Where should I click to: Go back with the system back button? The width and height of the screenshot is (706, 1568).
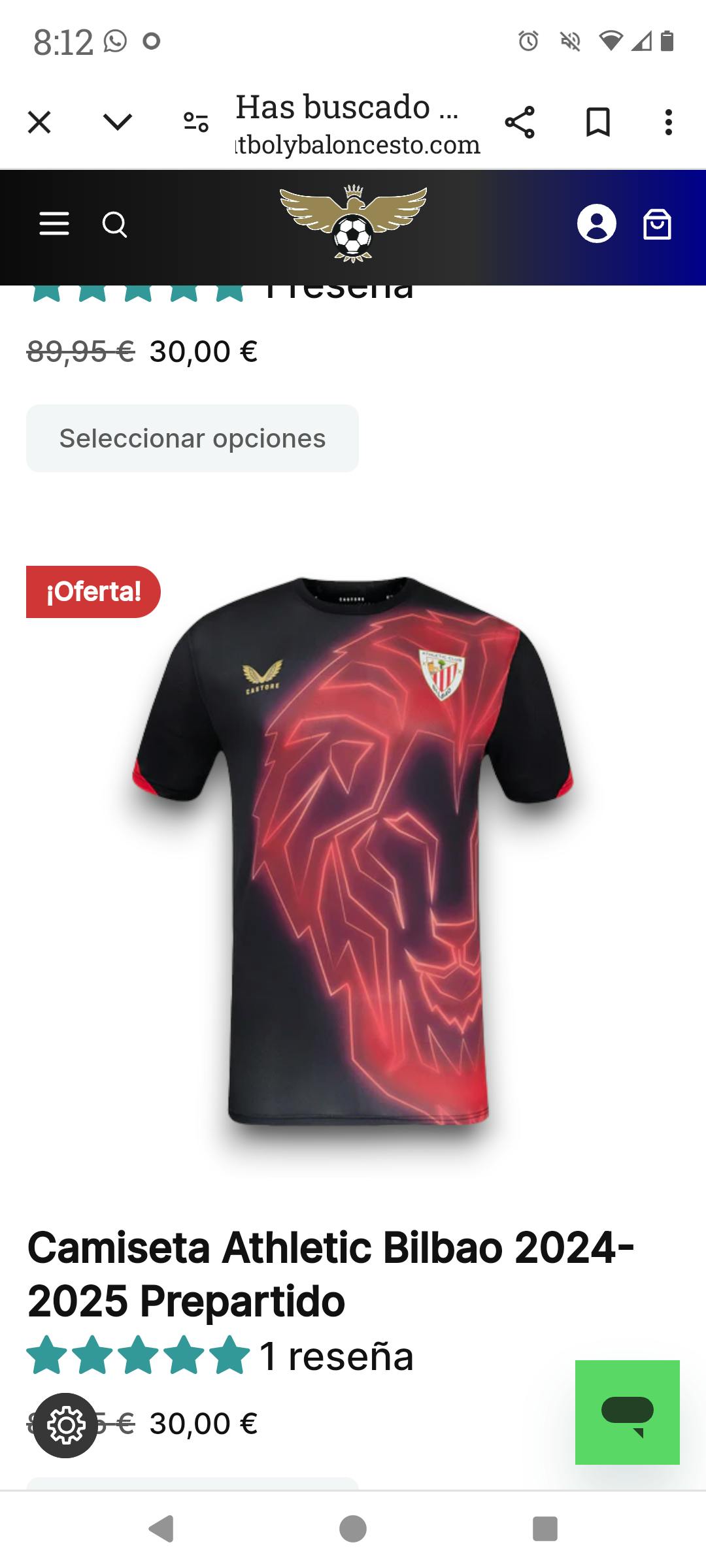click(161, 1529)
